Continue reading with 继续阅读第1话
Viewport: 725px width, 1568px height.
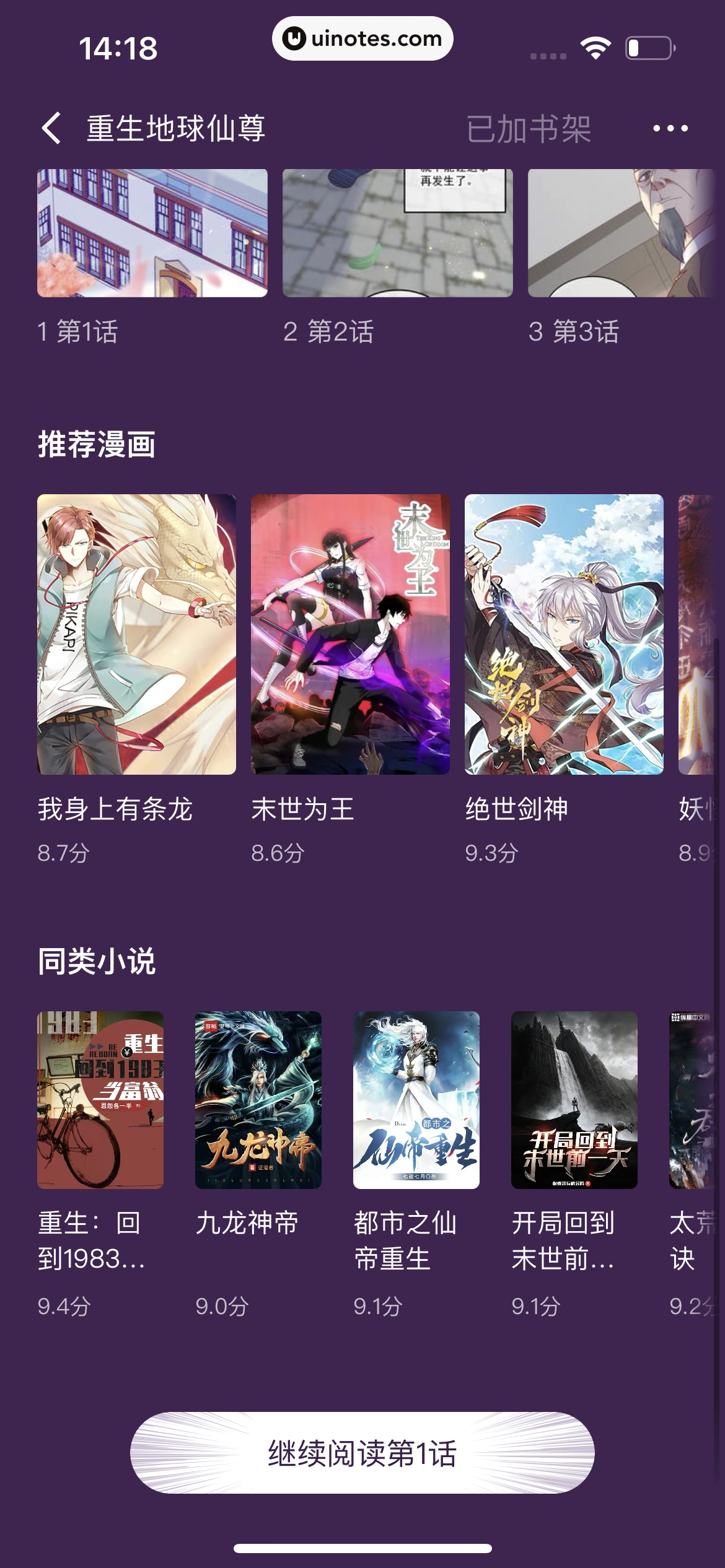(x=362, y=1453)
